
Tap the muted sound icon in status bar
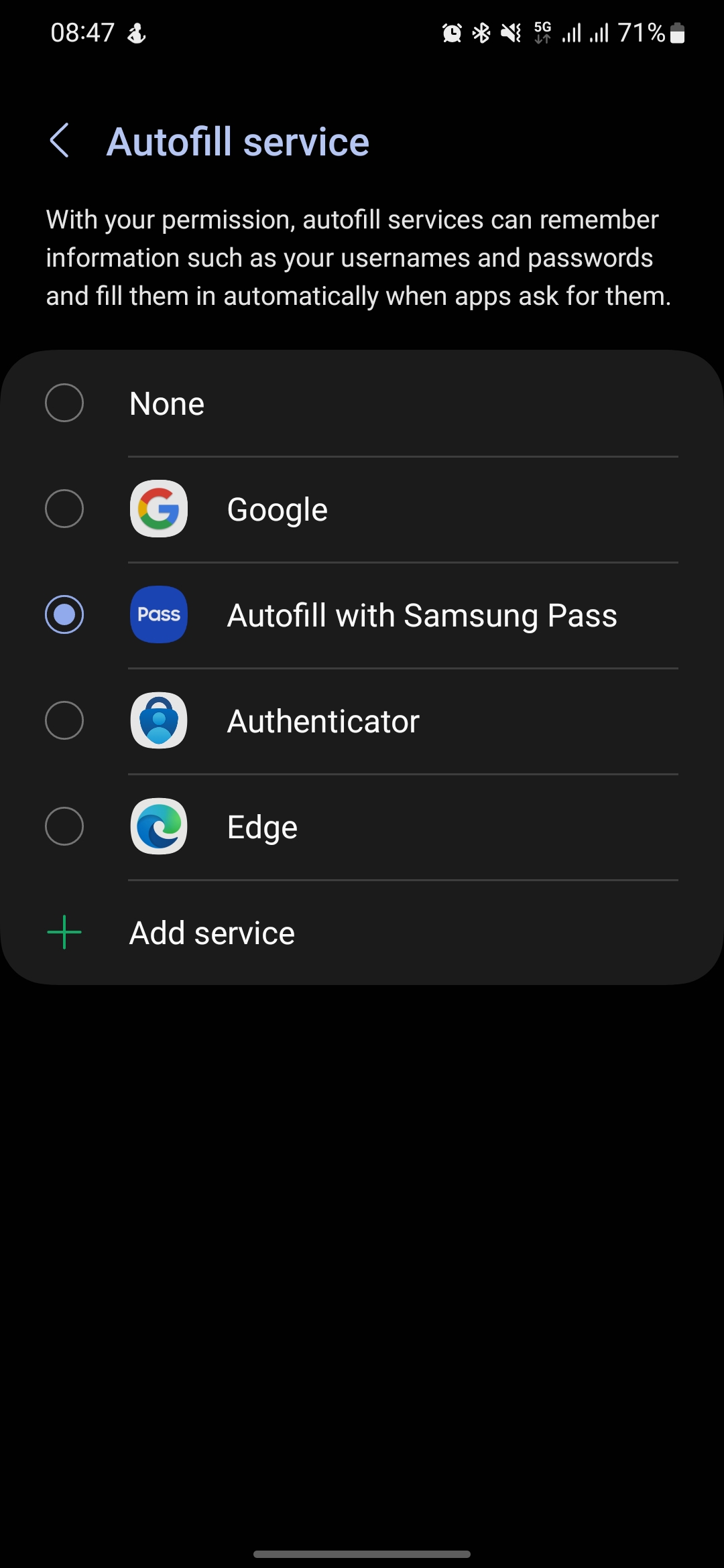pos(510,32)
